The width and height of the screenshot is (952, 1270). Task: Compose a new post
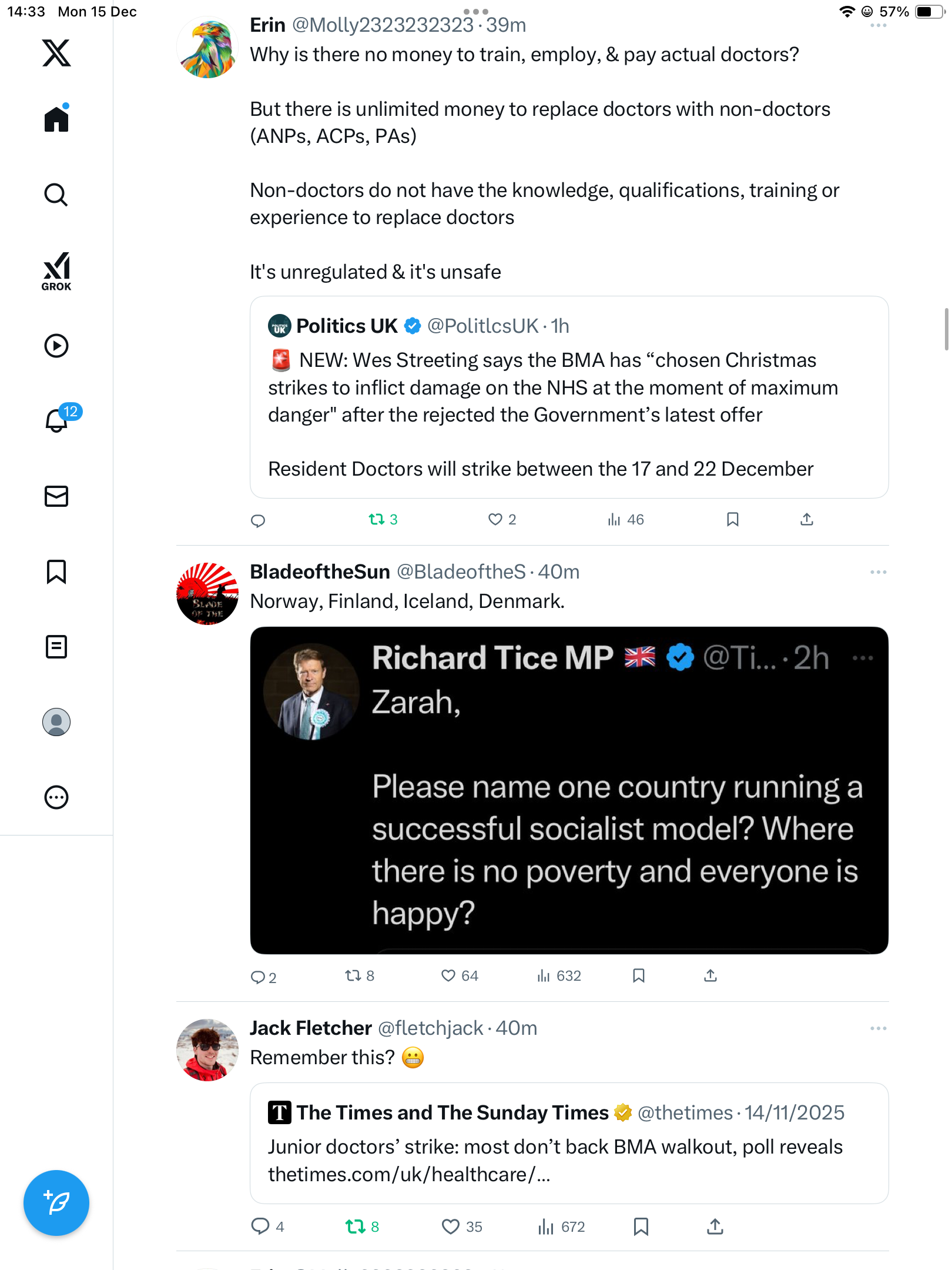click(56, 1203)
